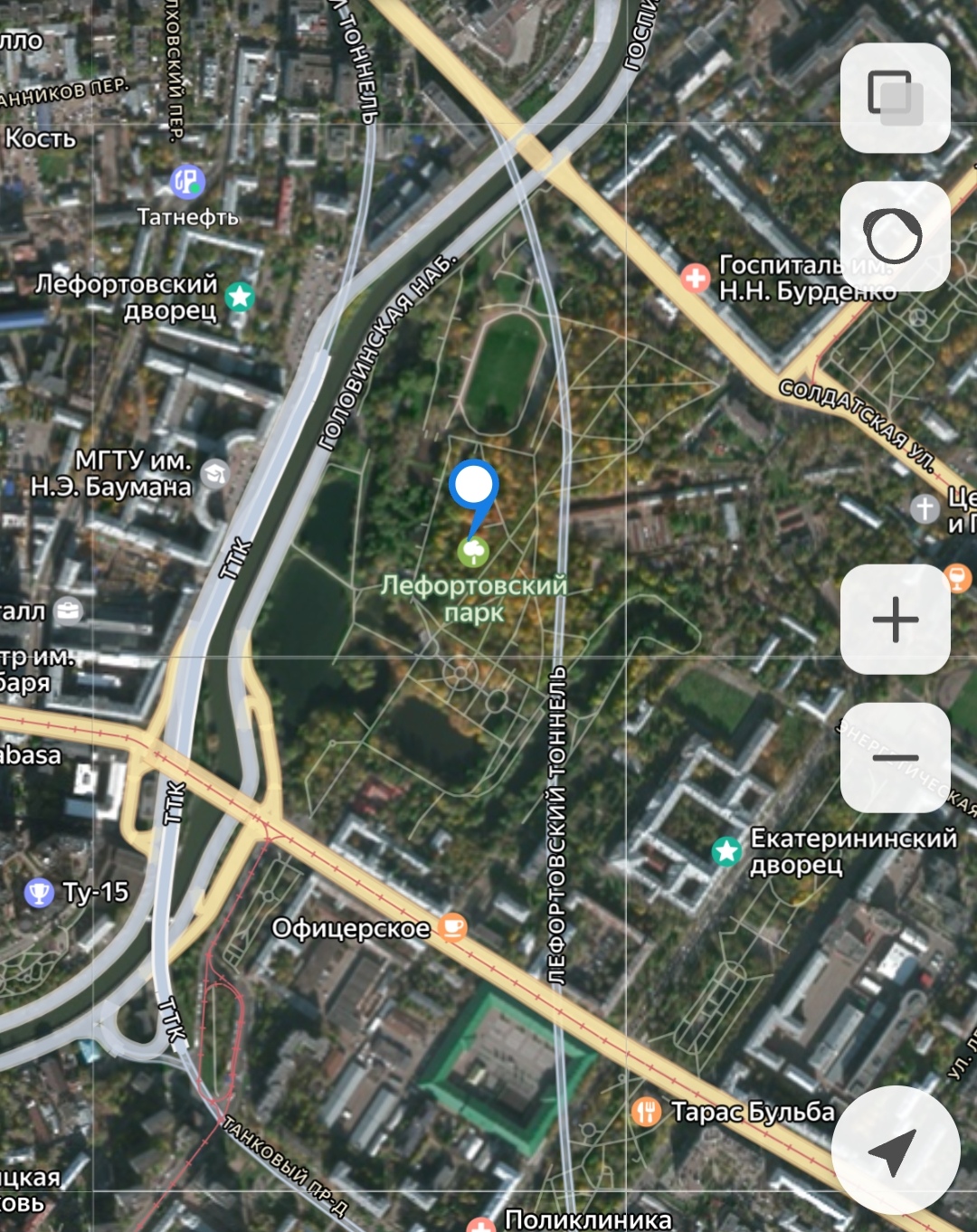Open МГТУ им. Н.Э. Баумана marker
Image resolution: width=977 pixels, height=1232 pixels.
214,473
